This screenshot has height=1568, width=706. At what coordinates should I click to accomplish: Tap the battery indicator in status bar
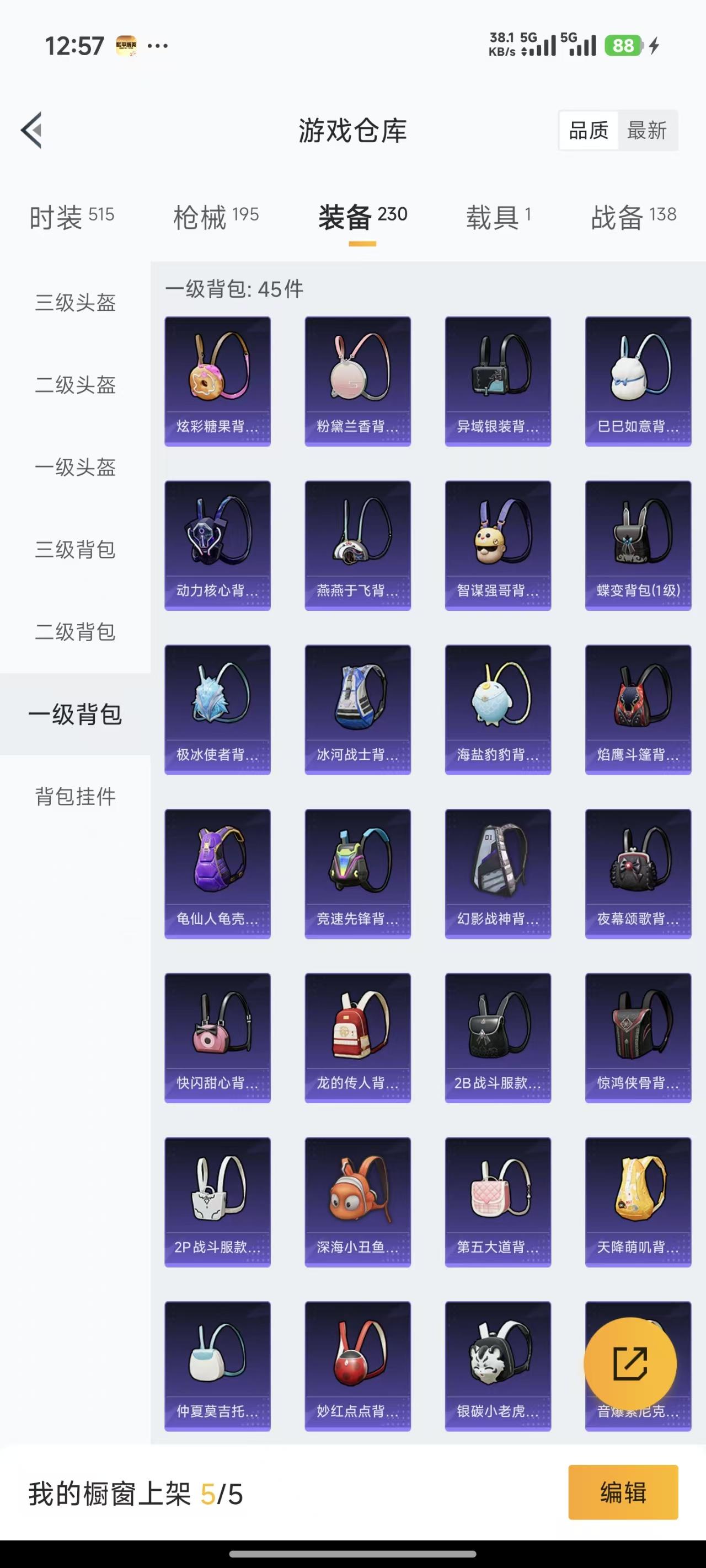click(x=623, y=45)
